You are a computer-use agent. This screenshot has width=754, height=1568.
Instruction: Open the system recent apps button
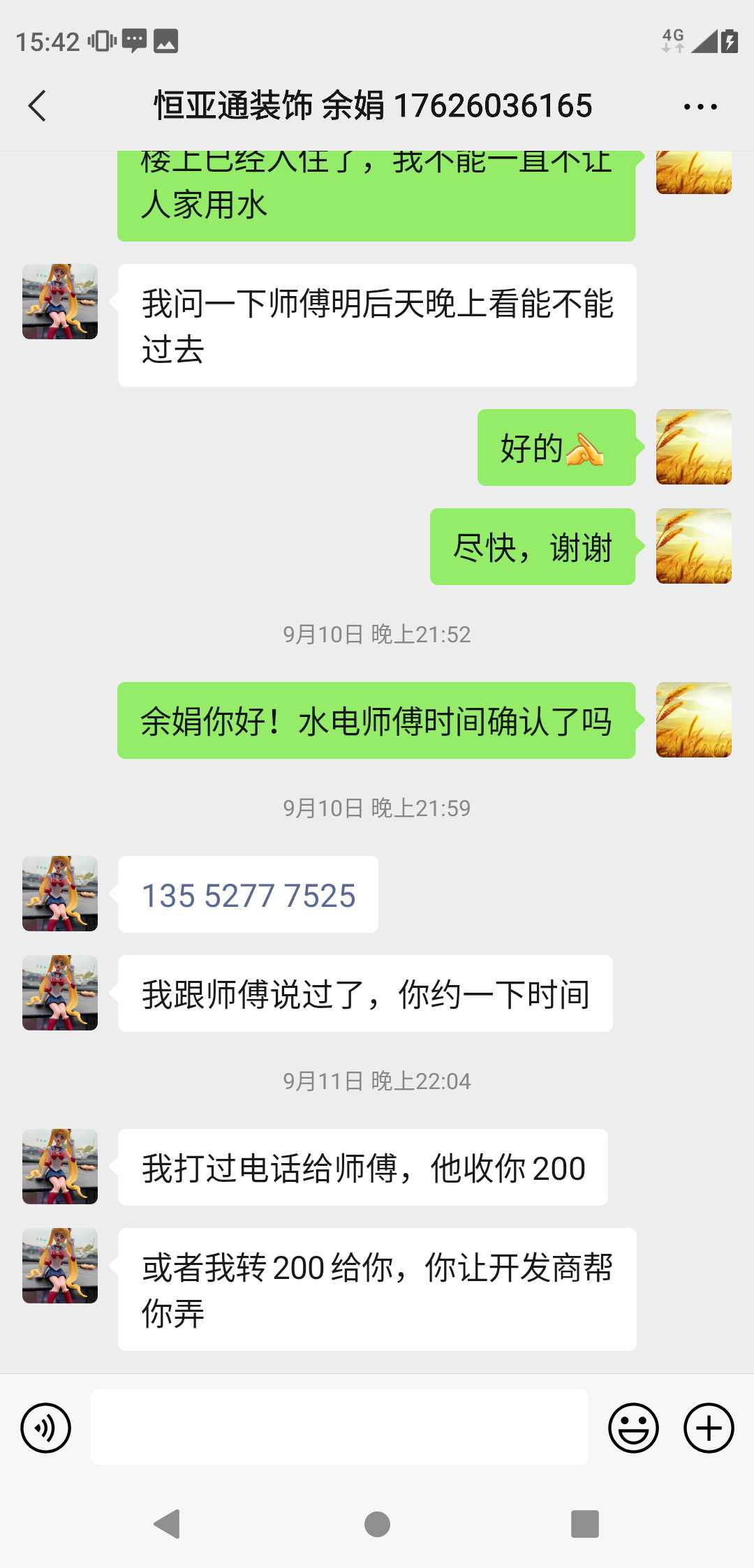click(x=584, y=1524)
